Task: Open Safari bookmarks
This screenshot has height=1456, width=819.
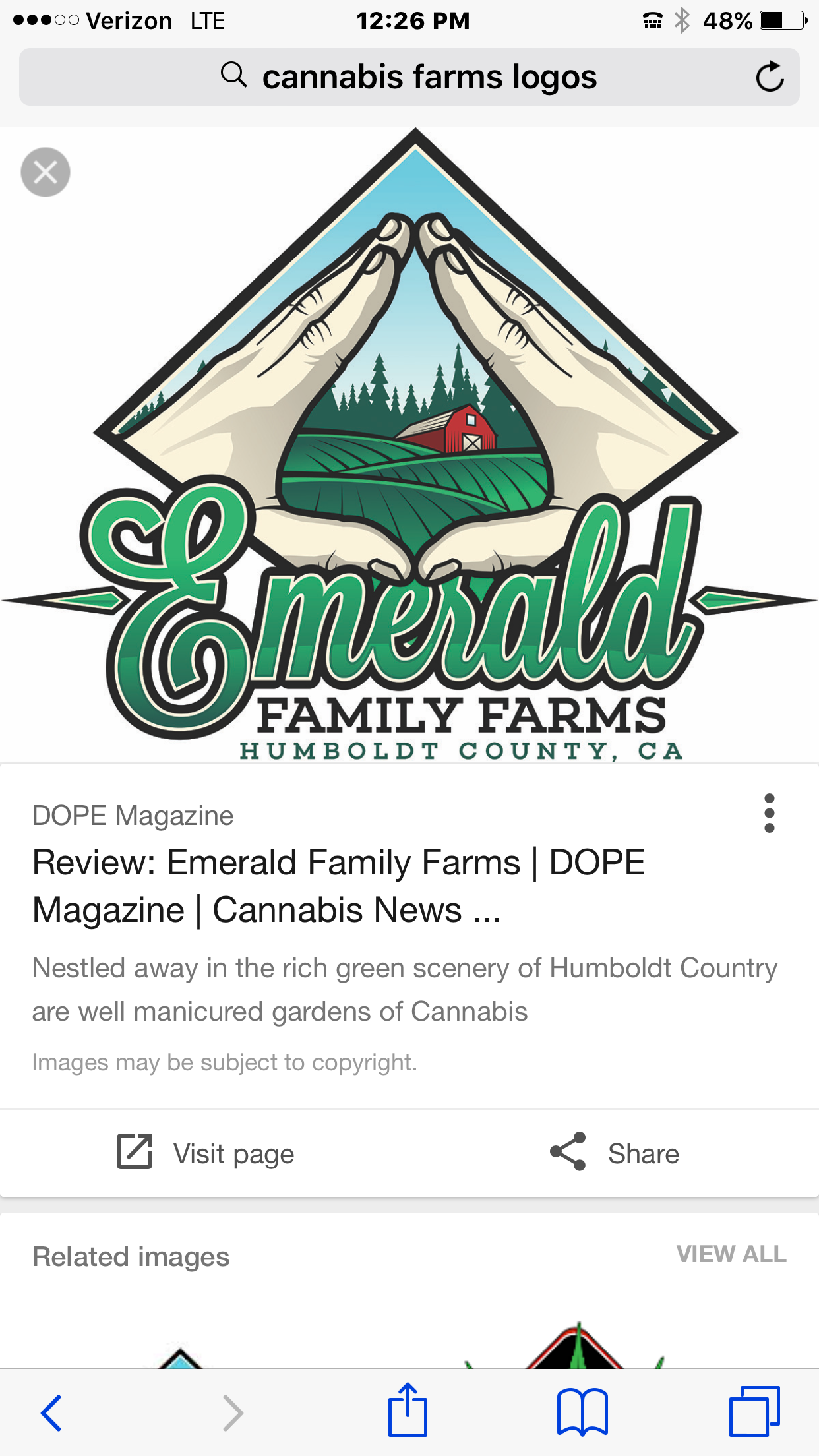Action: 582,1412
